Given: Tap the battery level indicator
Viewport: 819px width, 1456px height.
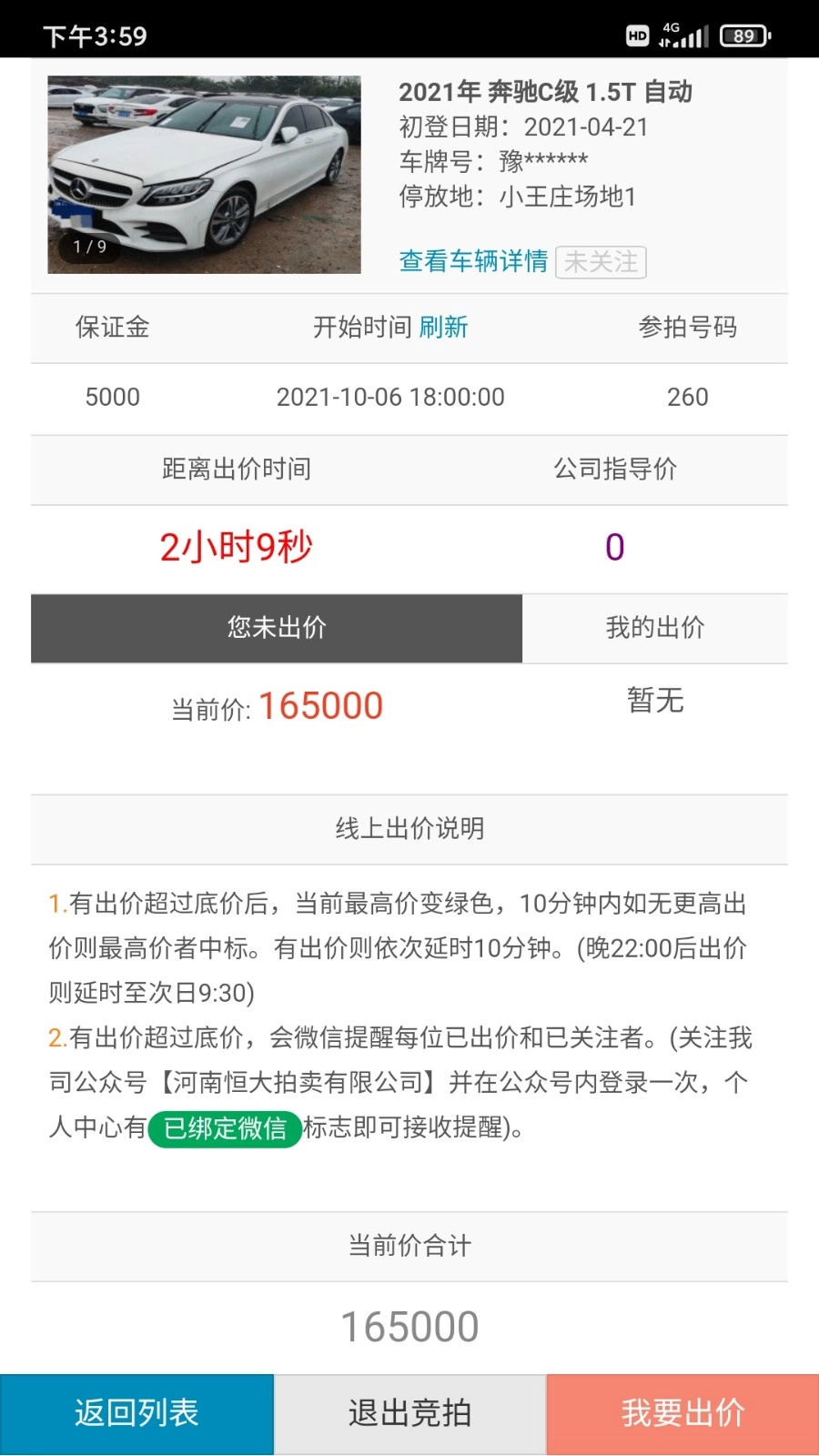Looking at the screenshot, I should tap(744, 35).
